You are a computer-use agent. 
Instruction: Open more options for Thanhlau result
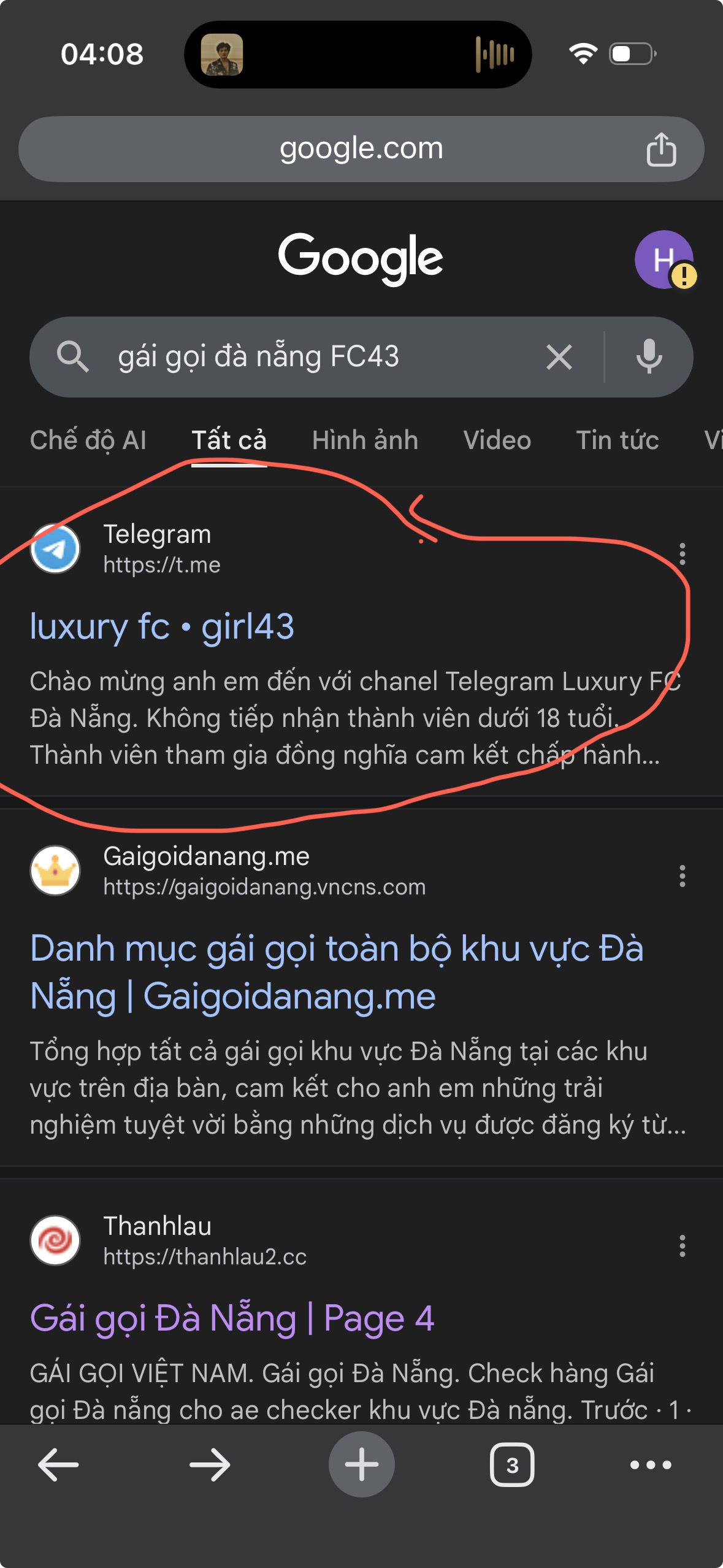pyautogui.click(x=682, y=1246)
